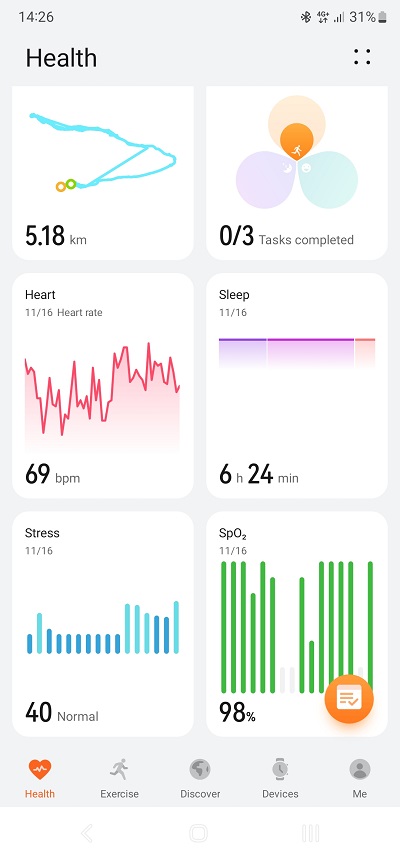Tap the system home button
400x857 pixels.
pyautogui.click(x=198, y=833)
